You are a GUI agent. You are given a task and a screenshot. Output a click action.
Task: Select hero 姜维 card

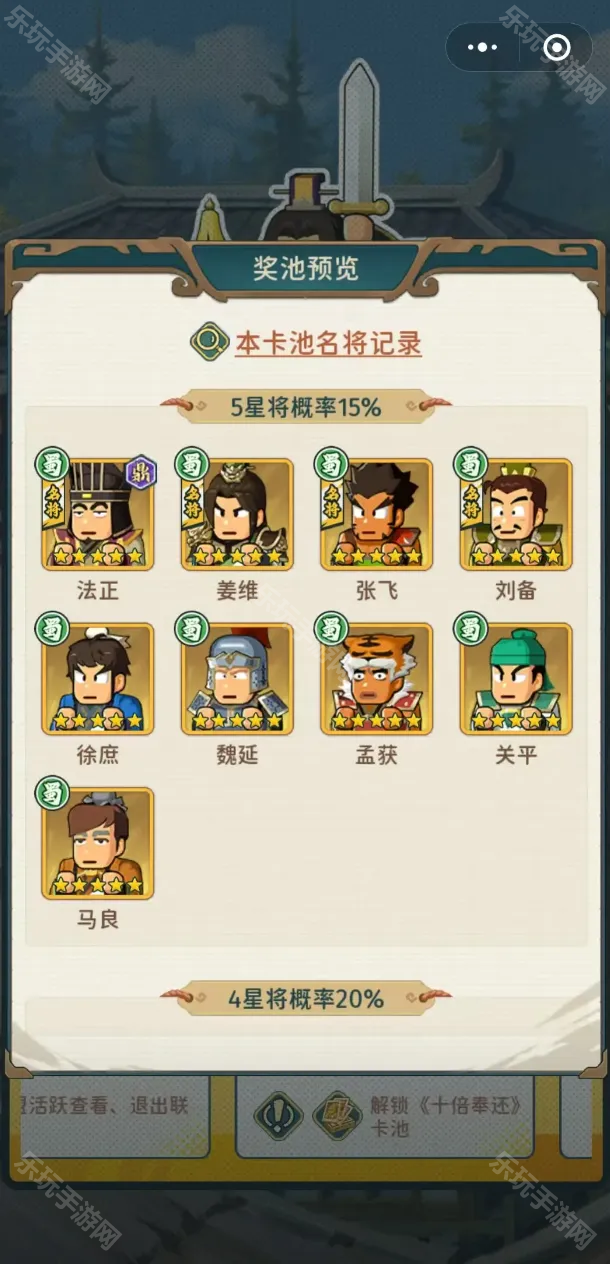[x=237, y=514]
